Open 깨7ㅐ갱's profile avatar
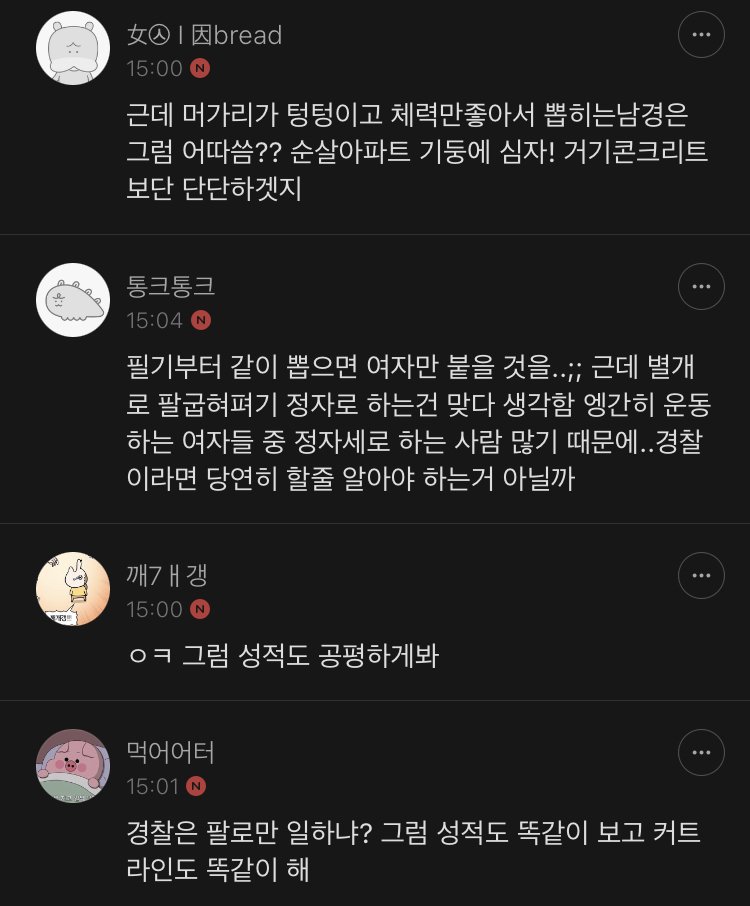The width and height of the screenshot is (750, 906). (73, 589)
